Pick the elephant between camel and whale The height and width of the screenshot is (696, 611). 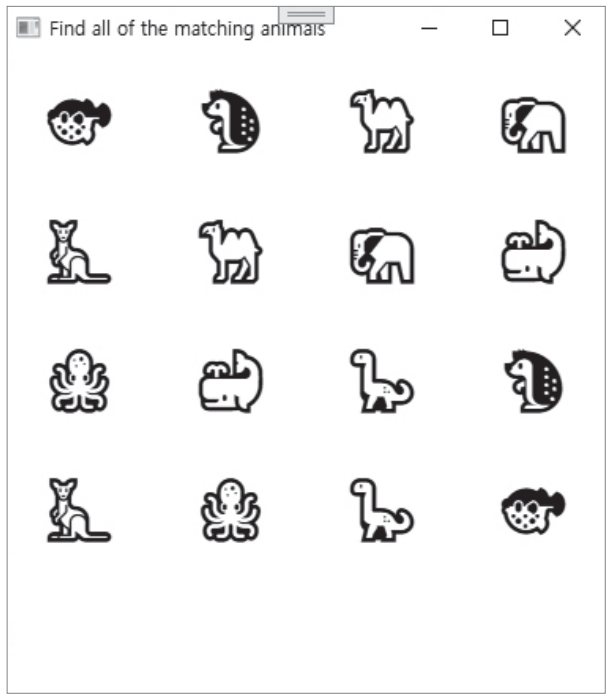[381, 254]
